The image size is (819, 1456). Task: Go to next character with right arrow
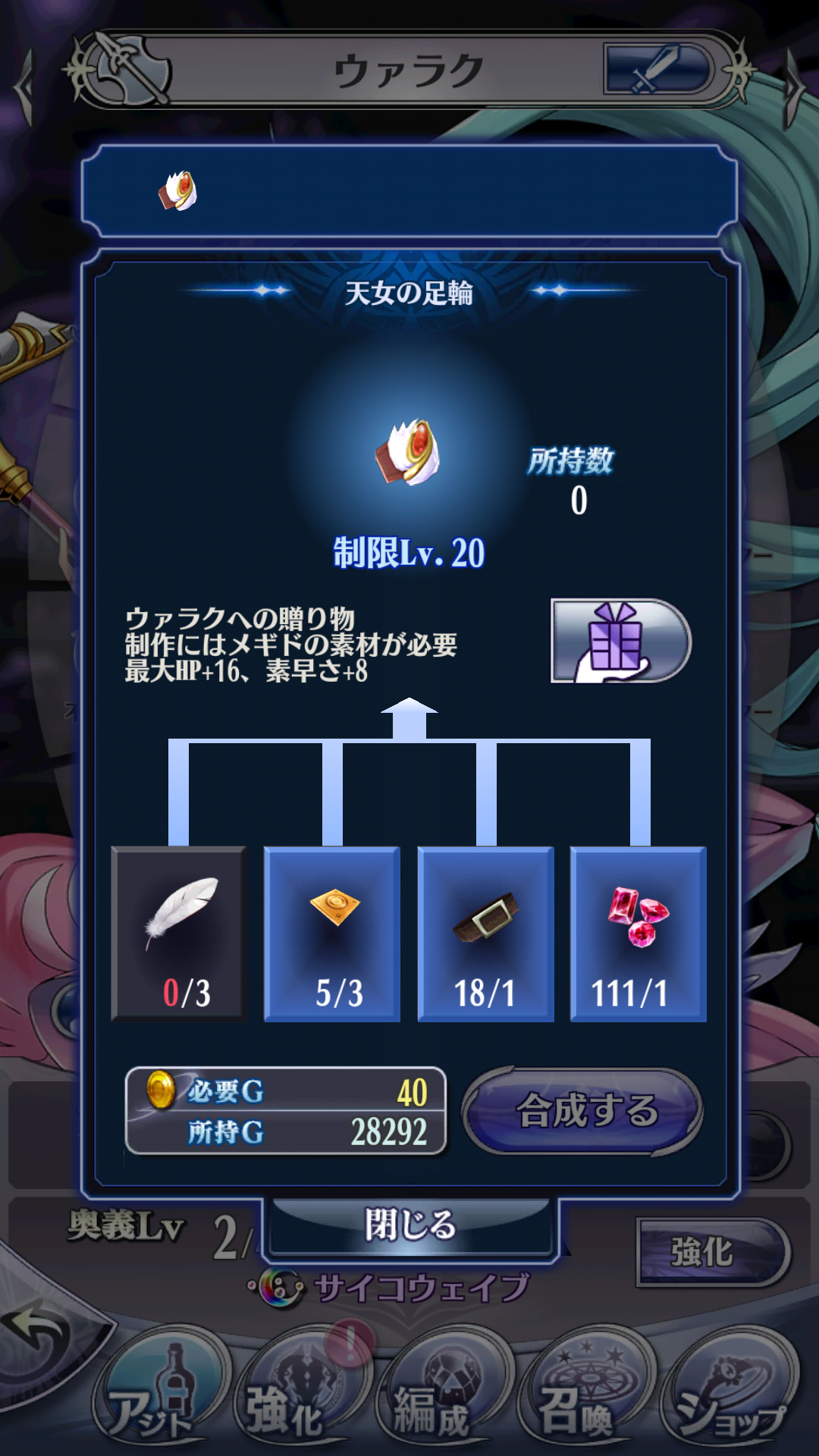click(794, 86)
